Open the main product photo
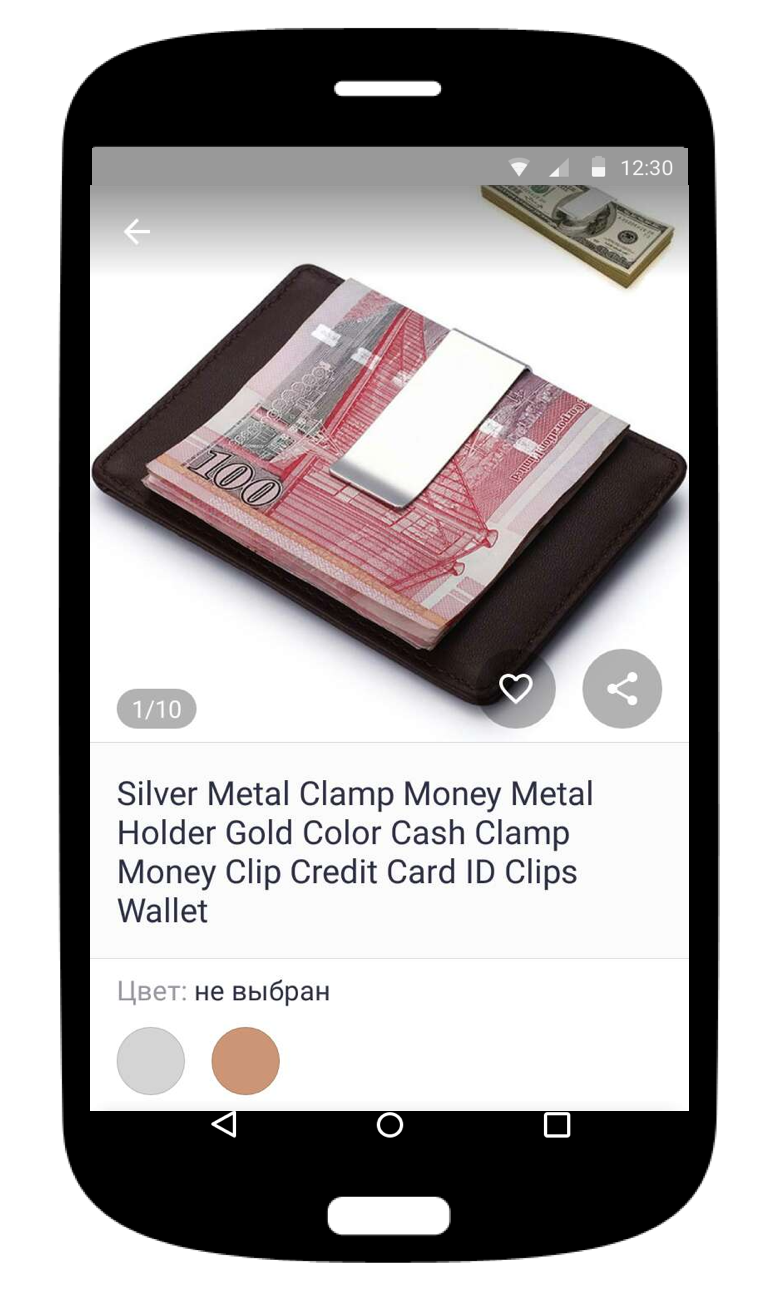Image resolution: width=775 pixels, height=1301 pixels. 388,470
